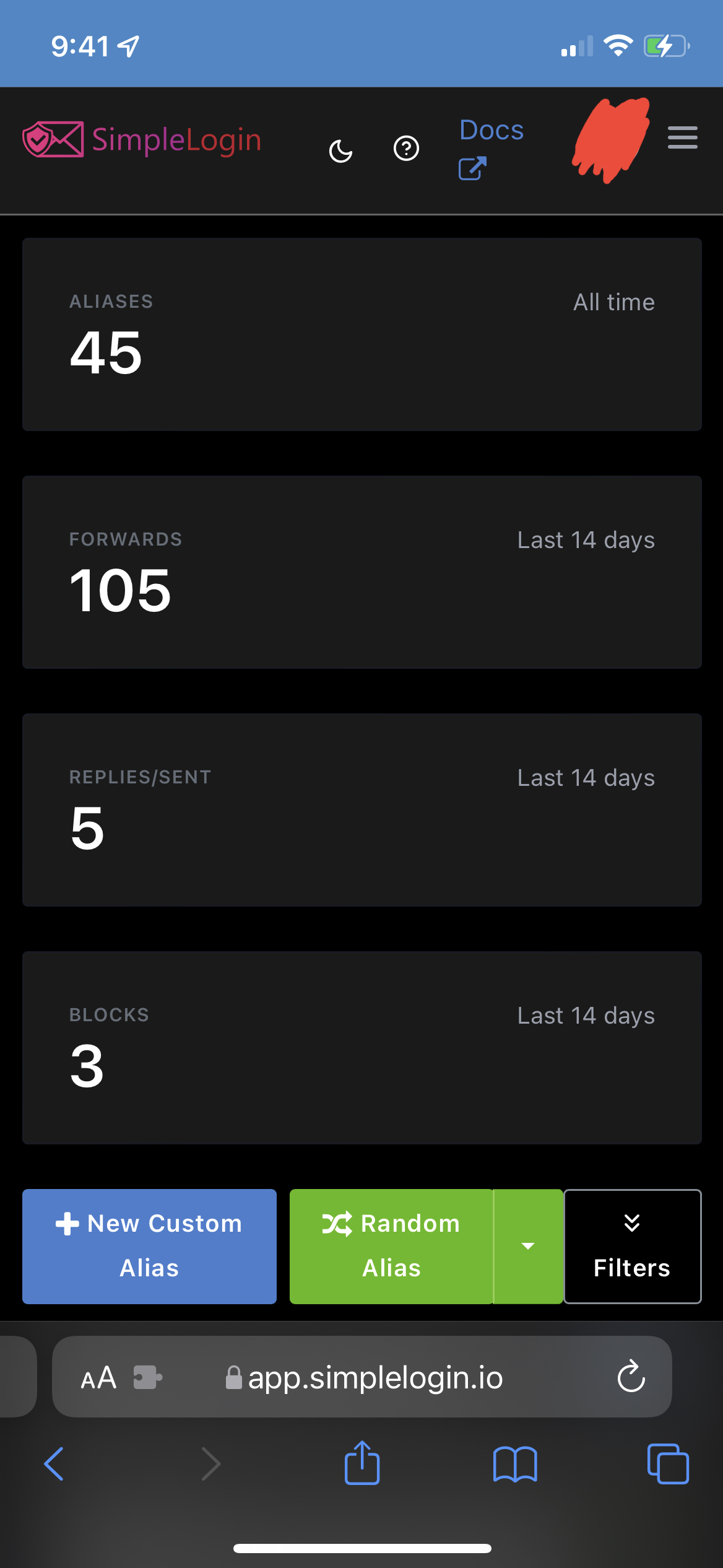Image resolution: width=723 pixels, height=1568 pixels.
Task: Tap the profile avatar image
Action: tap(610, 141)
